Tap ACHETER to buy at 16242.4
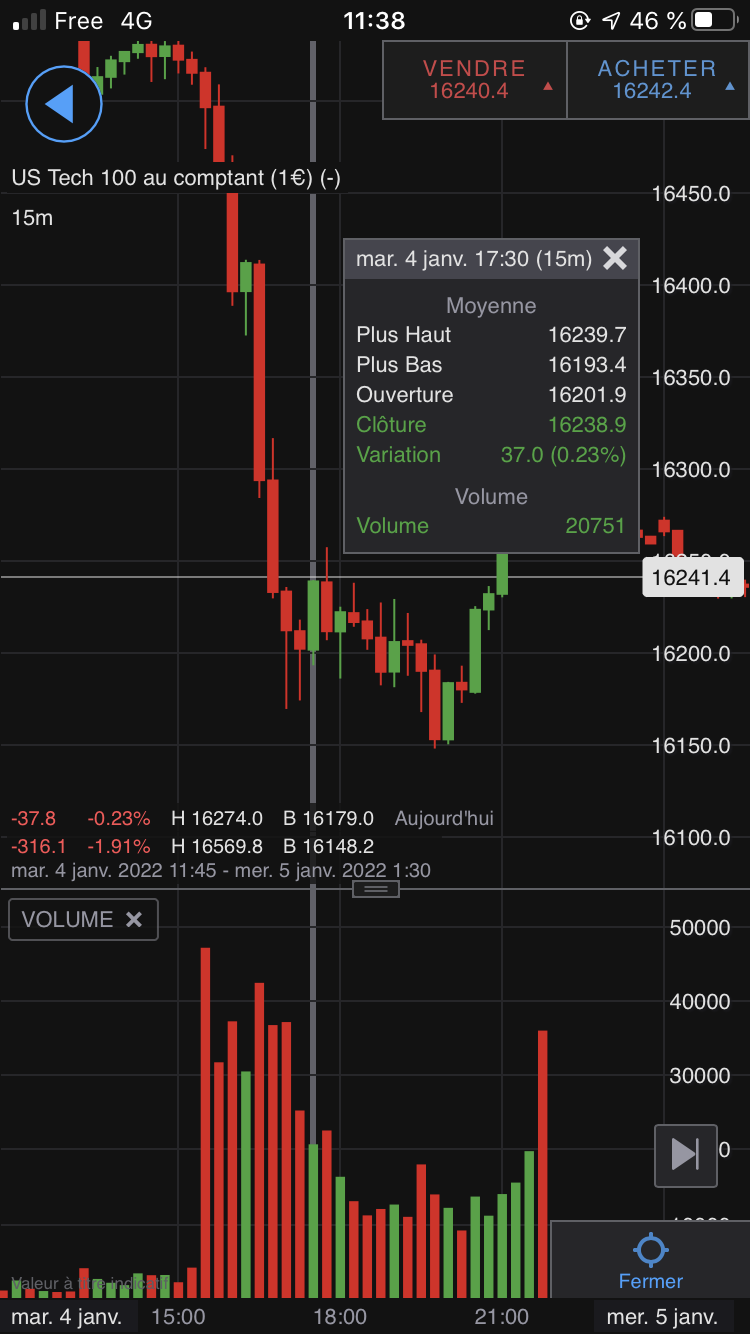This screenshot has height=1334, width=750. (656, 80)
